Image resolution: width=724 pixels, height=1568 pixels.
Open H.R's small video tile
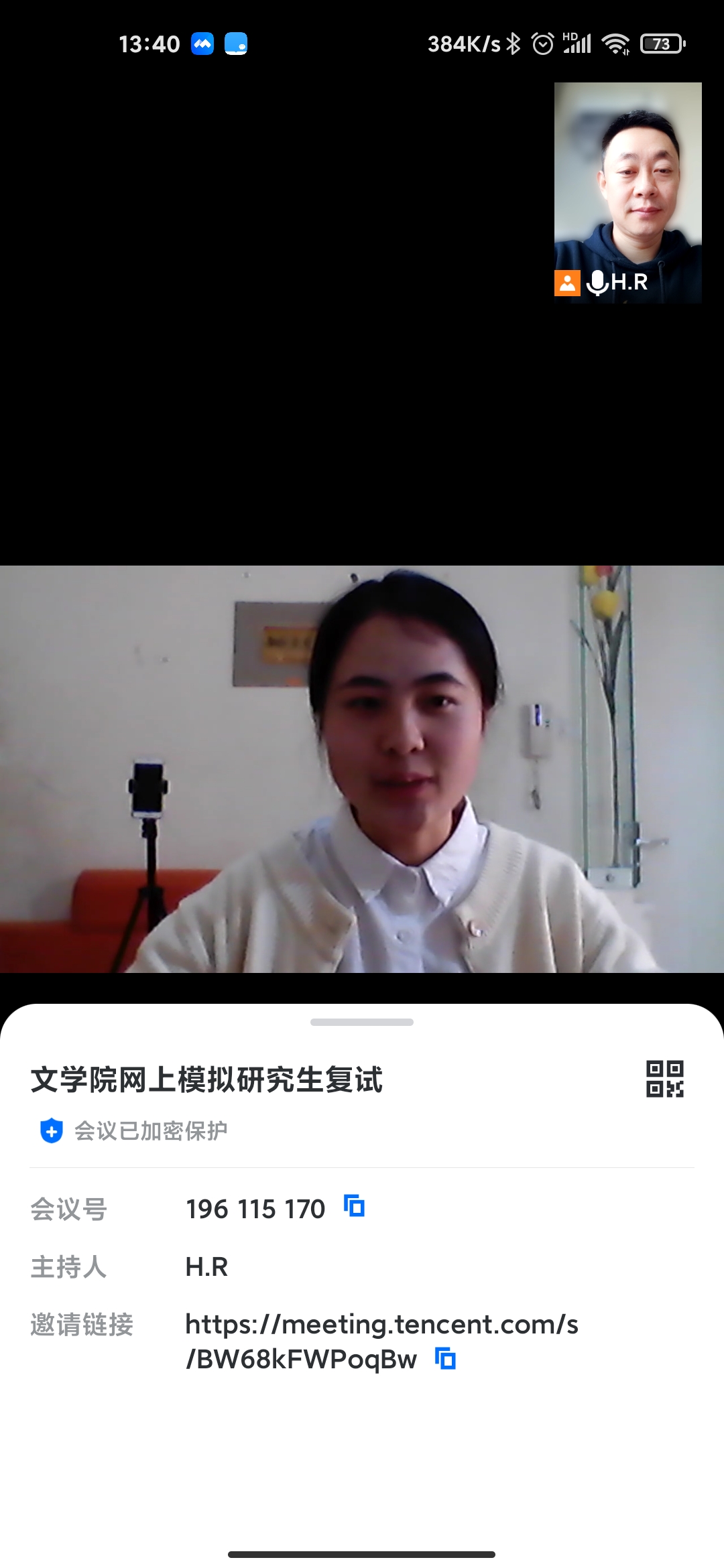(627, 192)
